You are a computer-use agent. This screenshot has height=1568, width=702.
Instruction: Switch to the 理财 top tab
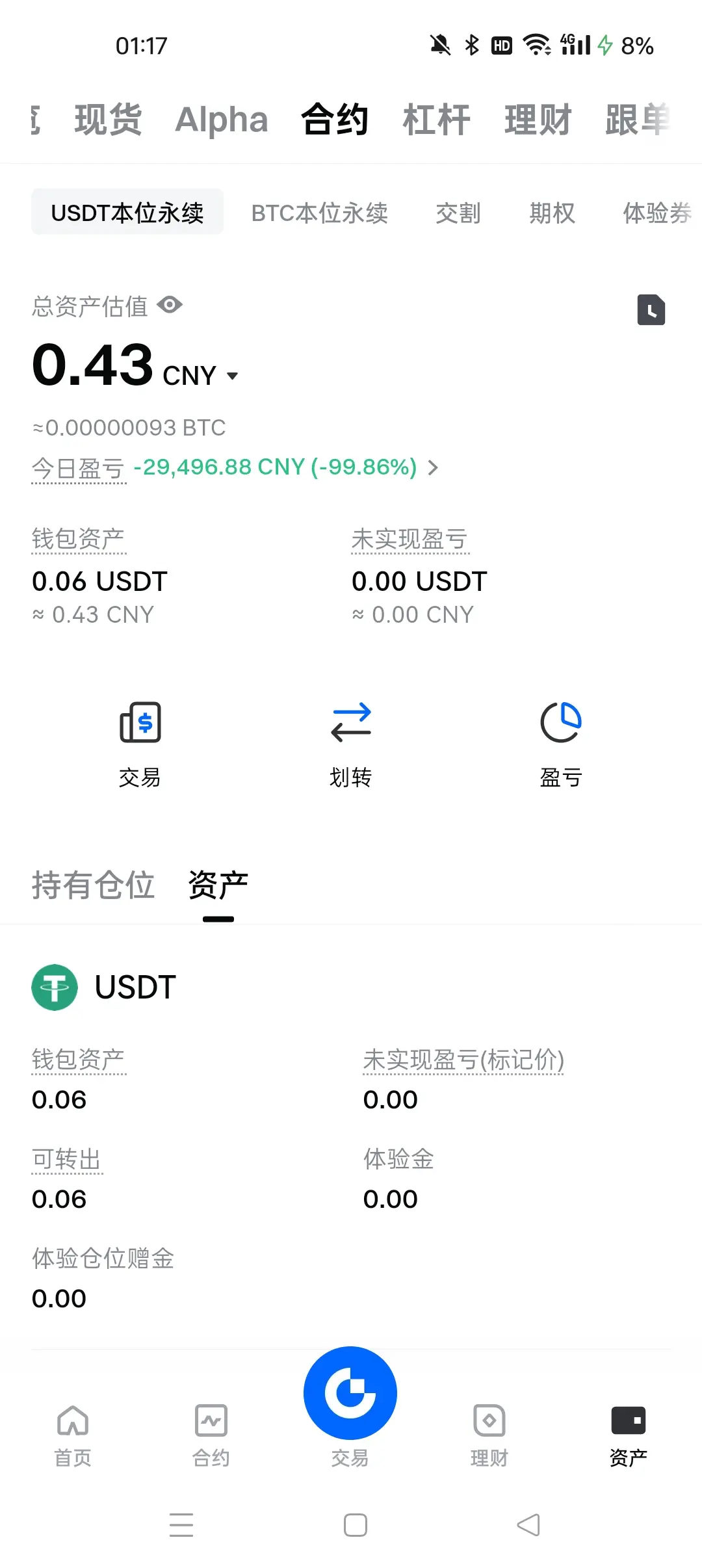[538, 120]
